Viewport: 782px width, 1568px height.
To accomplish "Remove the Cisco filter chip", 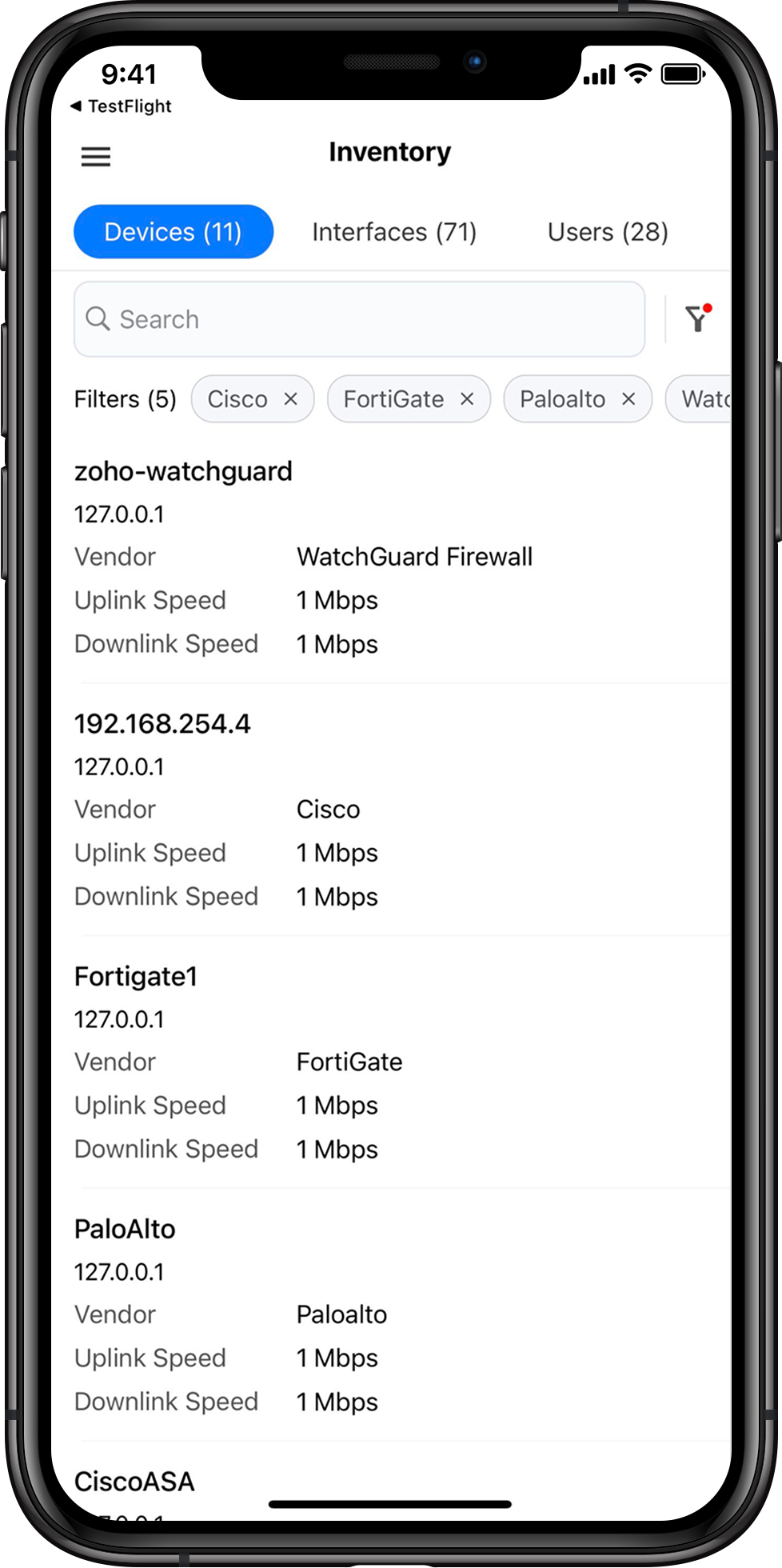I will 291,398.
